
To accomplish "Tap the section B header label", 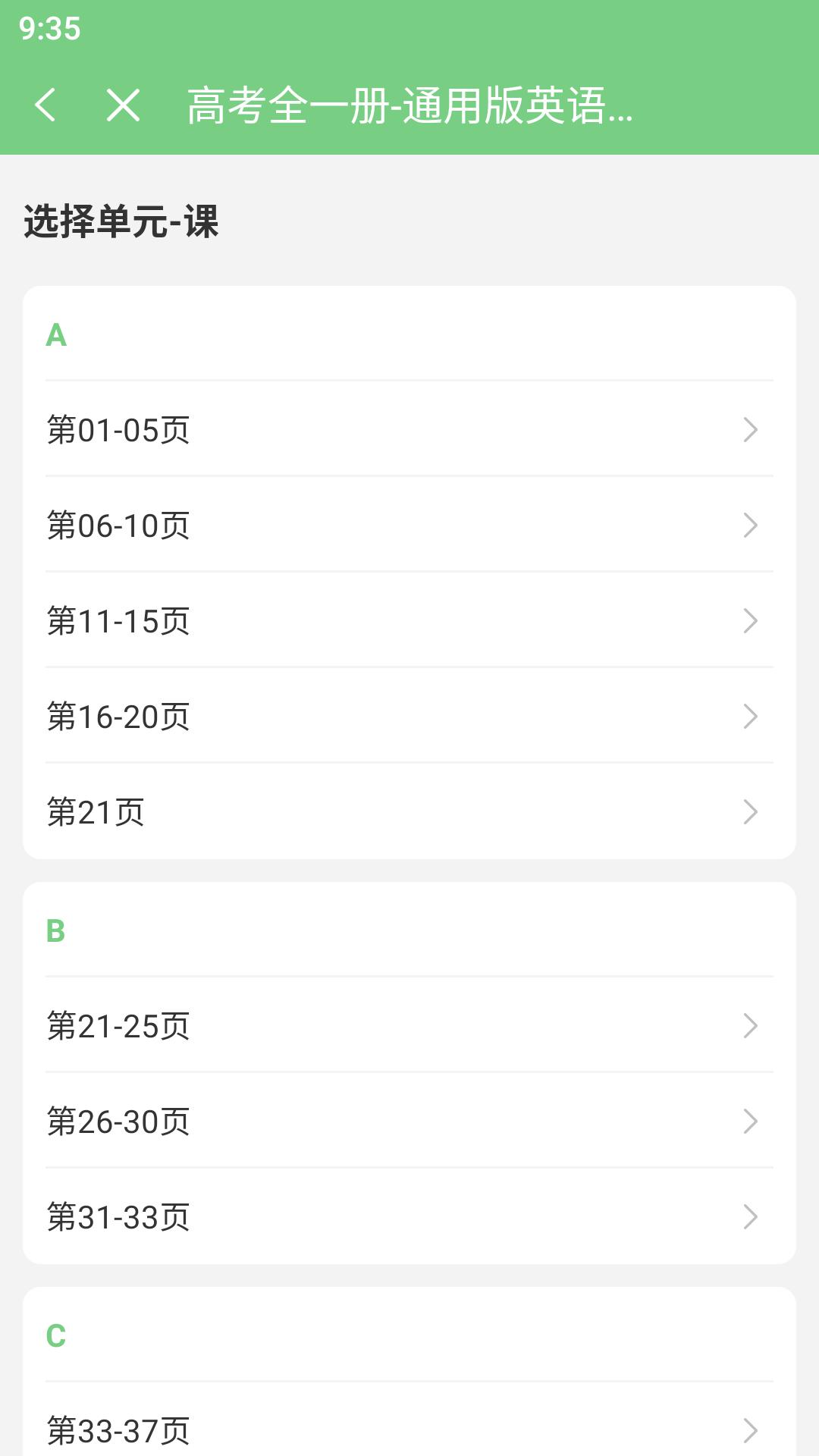I will click(56, 931).
